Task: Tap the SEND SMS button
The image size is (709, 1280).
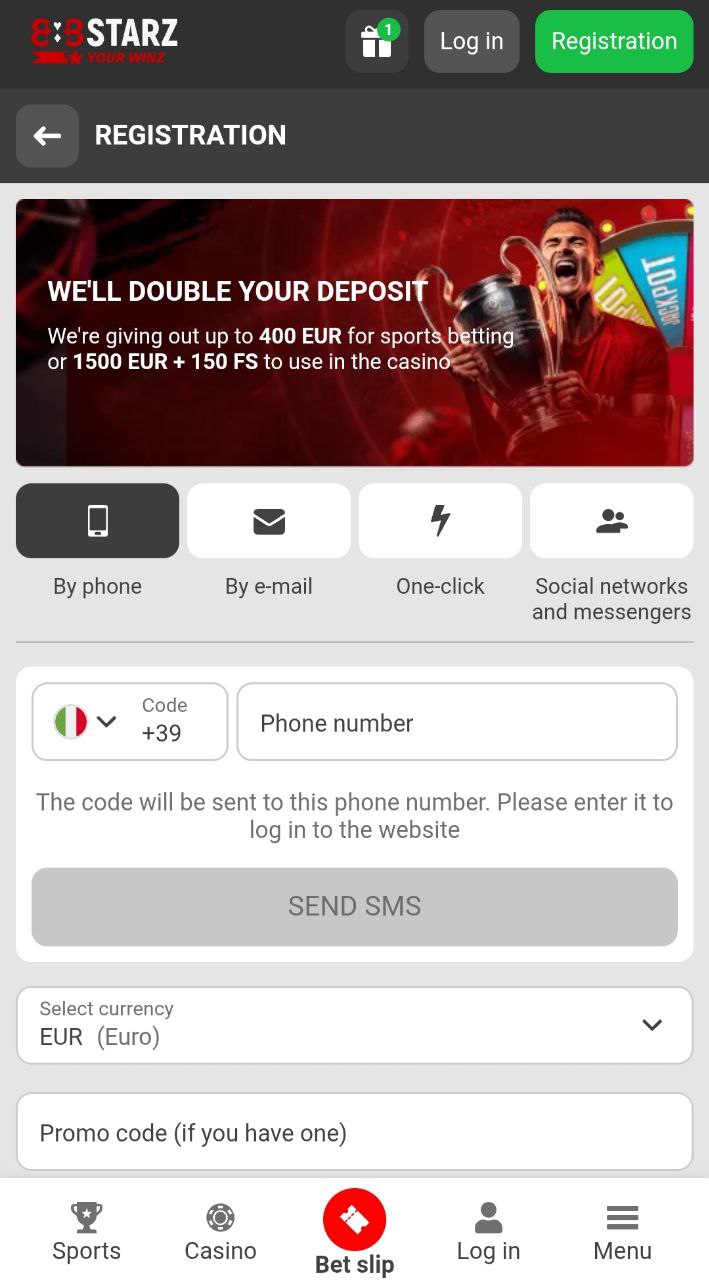Action: (x=354, y=906)
